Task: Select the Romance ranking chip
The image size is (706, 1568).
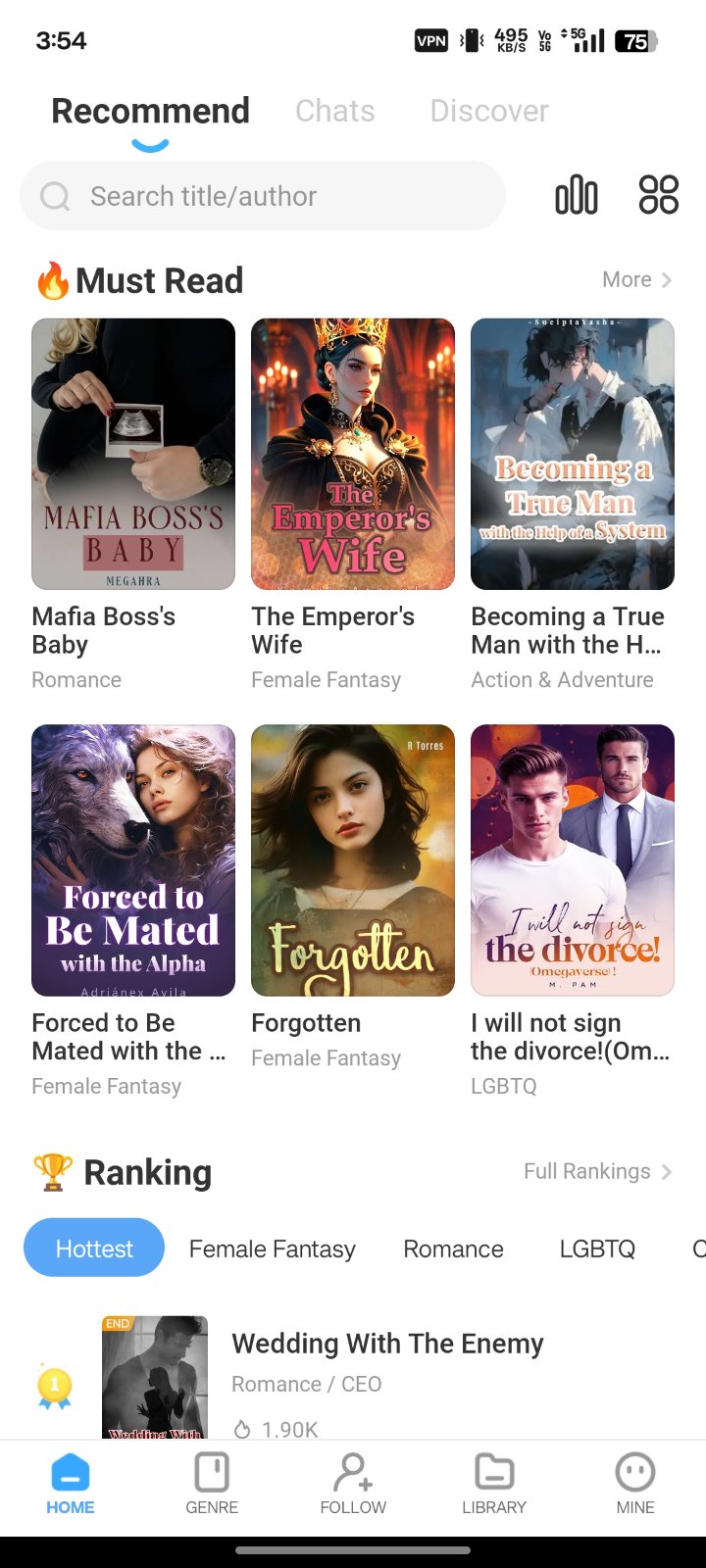Action: (453, 1249)
